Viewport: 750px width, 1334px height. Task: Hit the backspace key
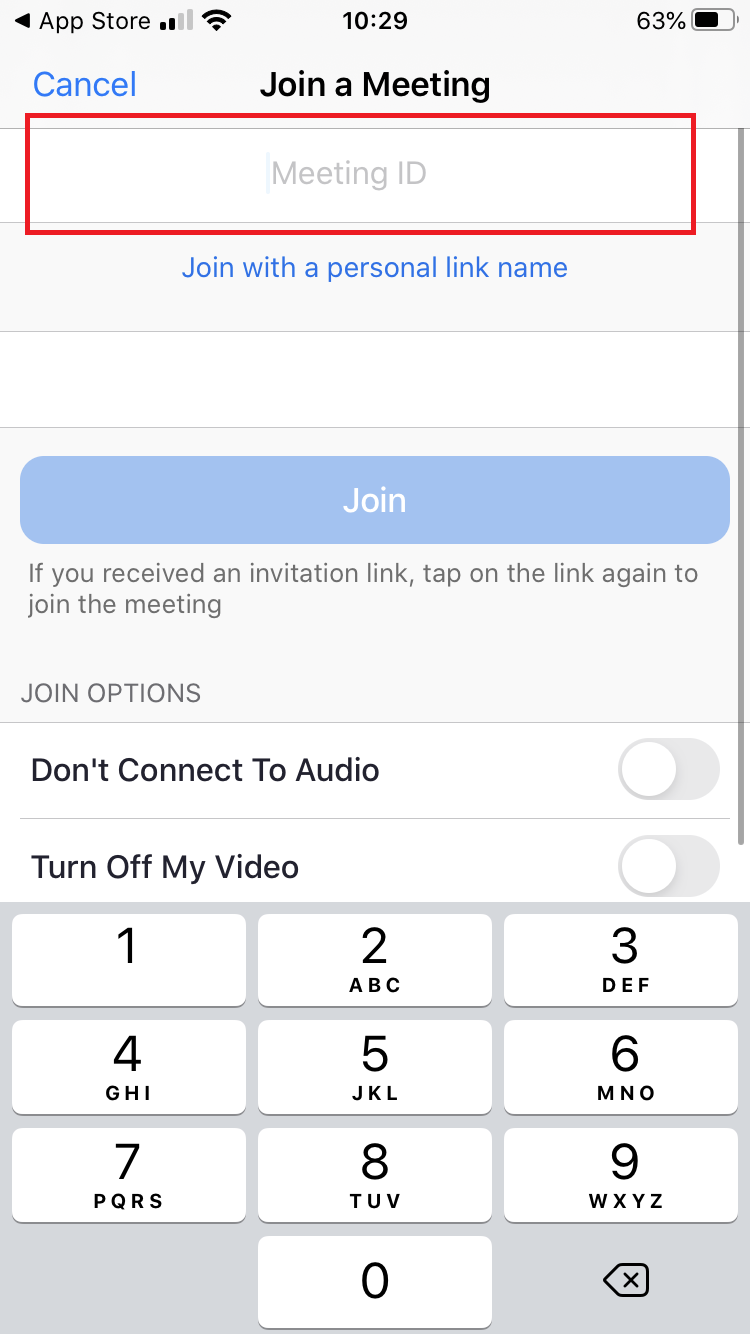626,1280
